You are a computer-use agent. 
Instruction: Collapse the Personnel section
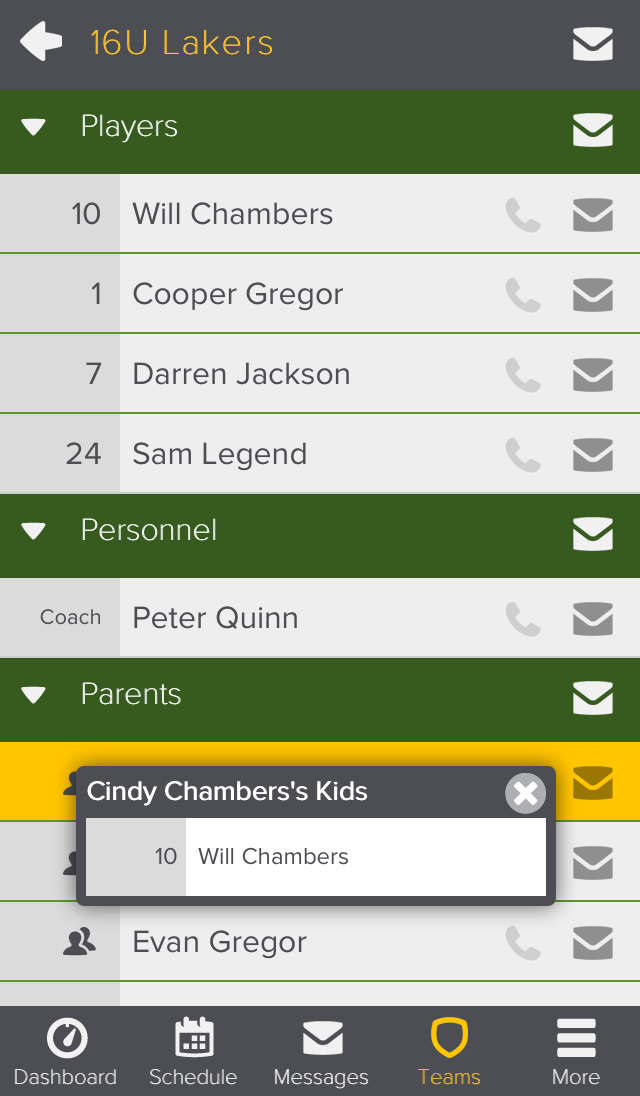[34, 531]
